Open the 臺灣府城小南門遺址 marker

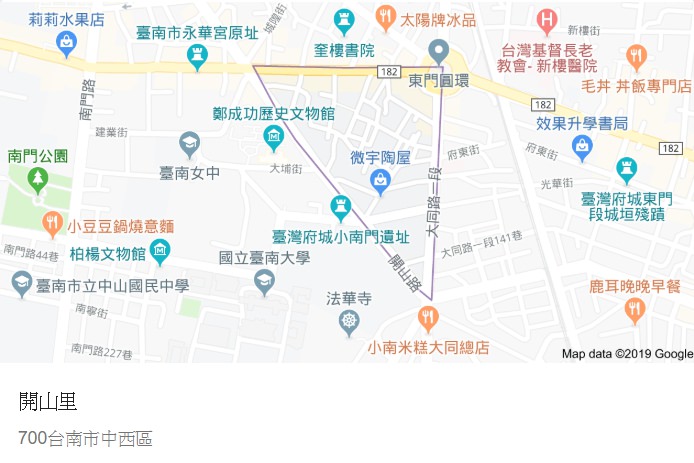[341, 208]
